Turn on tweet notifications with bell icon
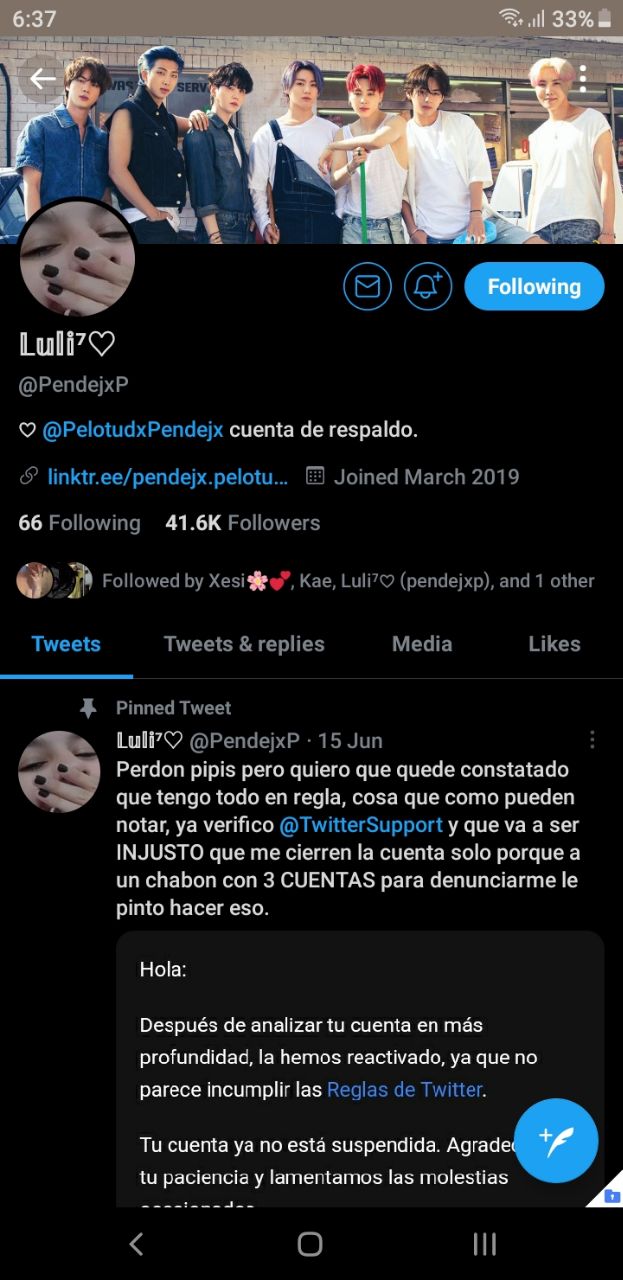The height and width of the screenshot is (1280, 623). tap(428, 287)
